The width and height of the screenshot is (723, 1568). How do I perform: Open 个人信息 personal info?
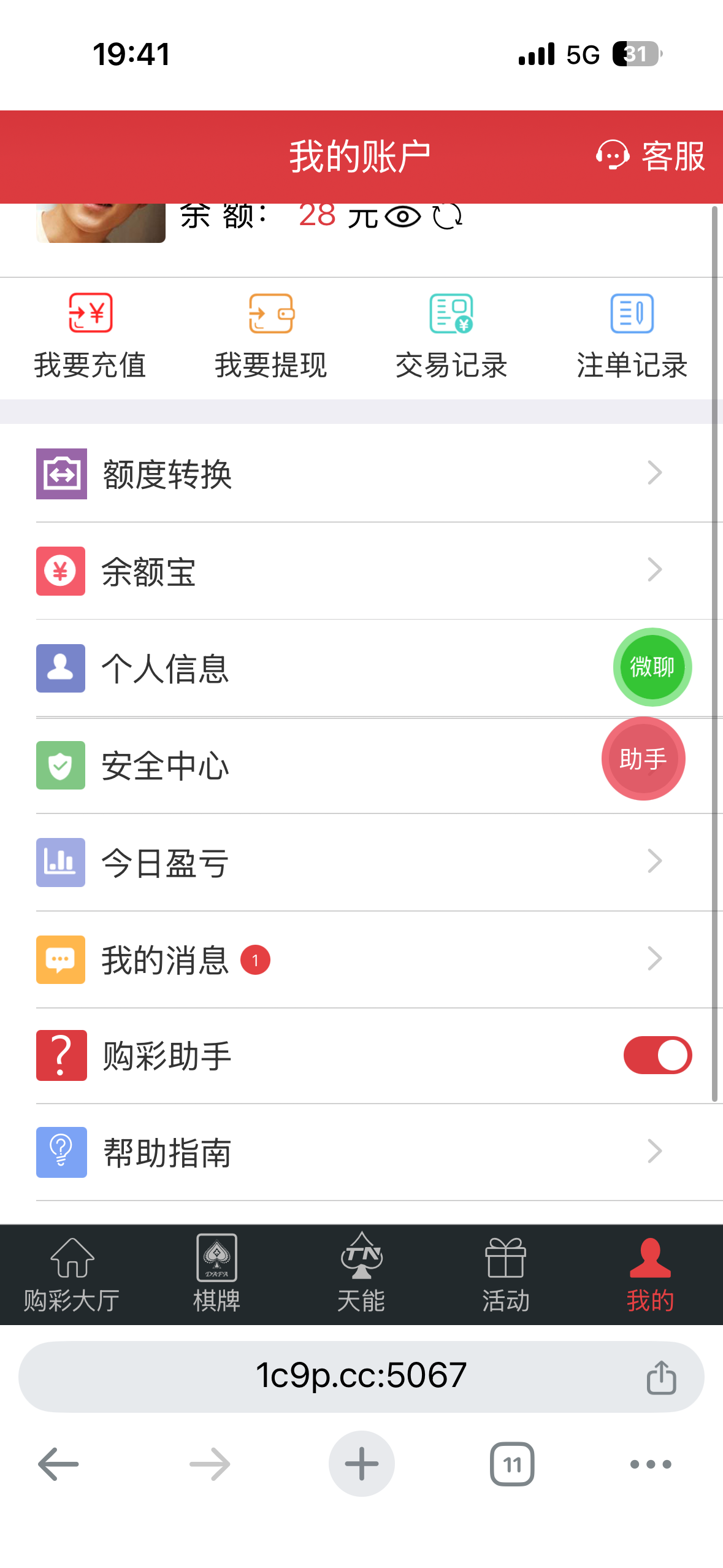(307, 668)
